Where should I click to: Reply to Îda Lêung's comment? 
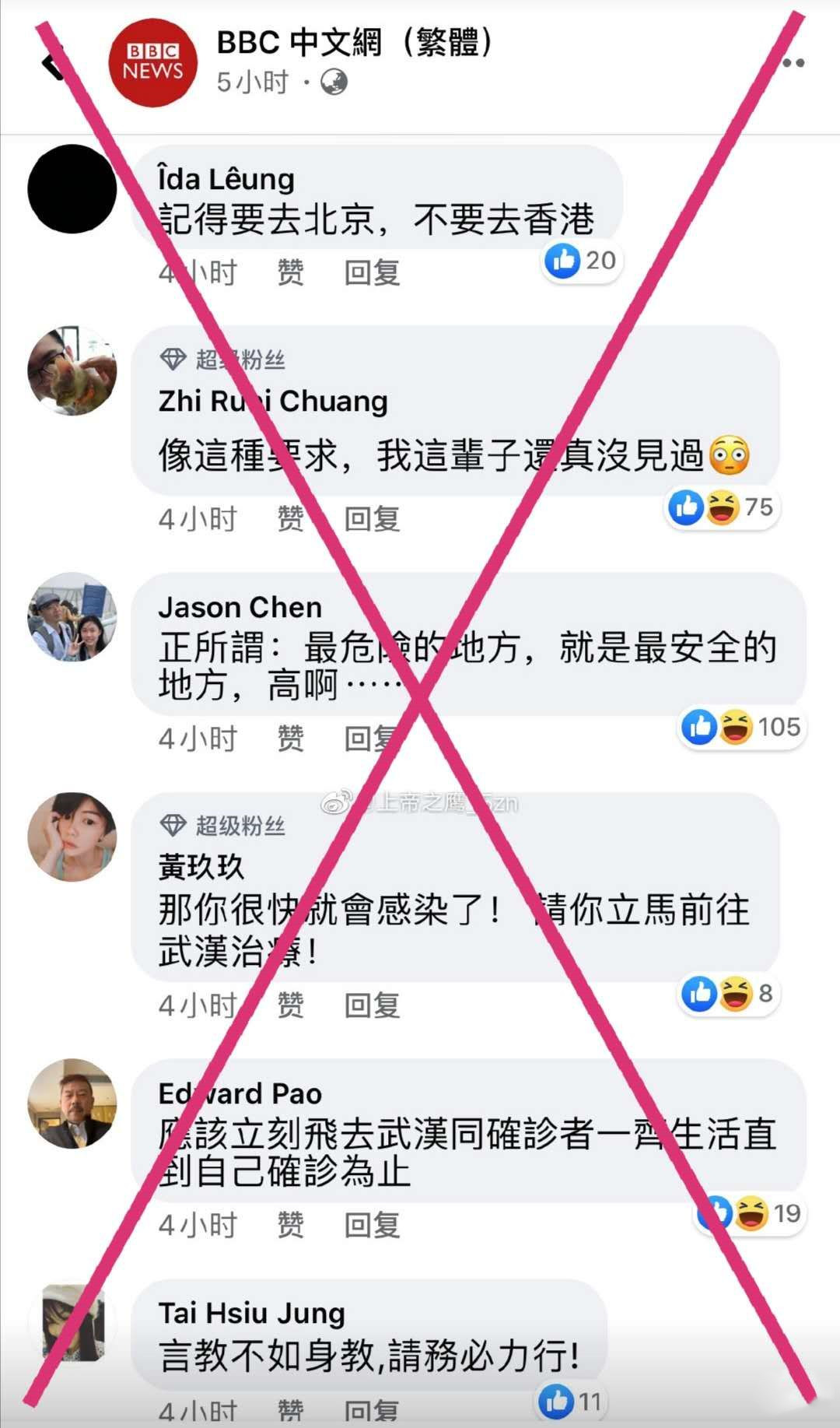372,273
